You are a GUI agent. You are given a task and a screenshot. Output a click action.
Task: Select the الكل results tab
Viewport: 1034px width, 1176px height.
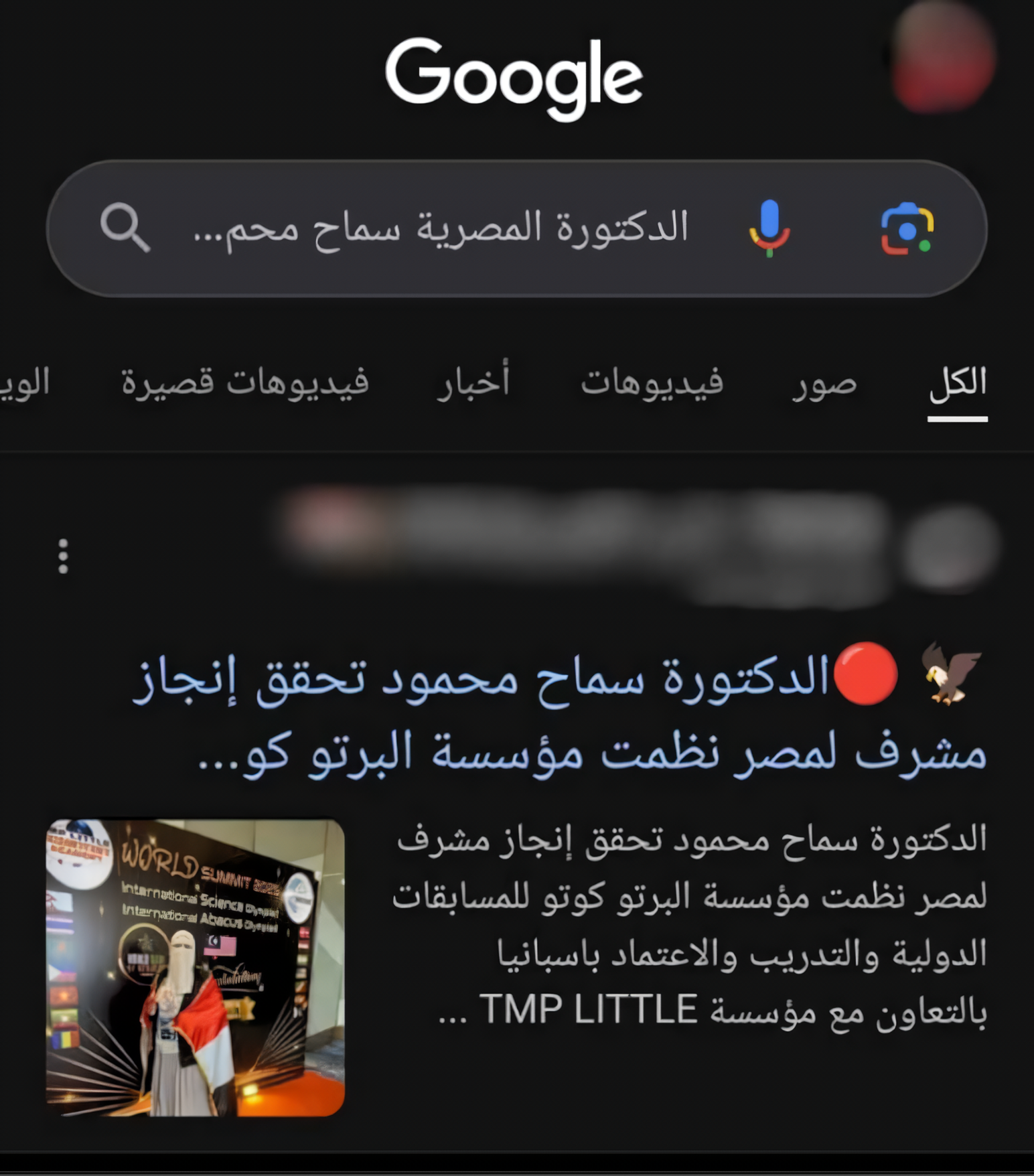pos(958,384)
